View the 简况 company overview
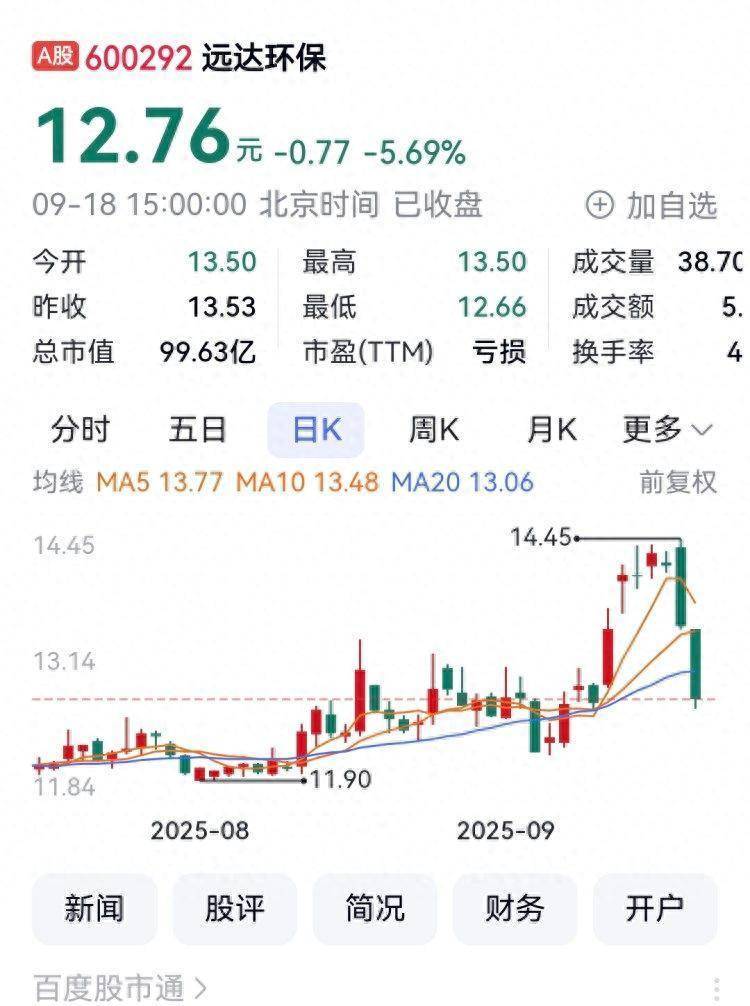Screen dimensions: 750x1006 click(375, 908)
